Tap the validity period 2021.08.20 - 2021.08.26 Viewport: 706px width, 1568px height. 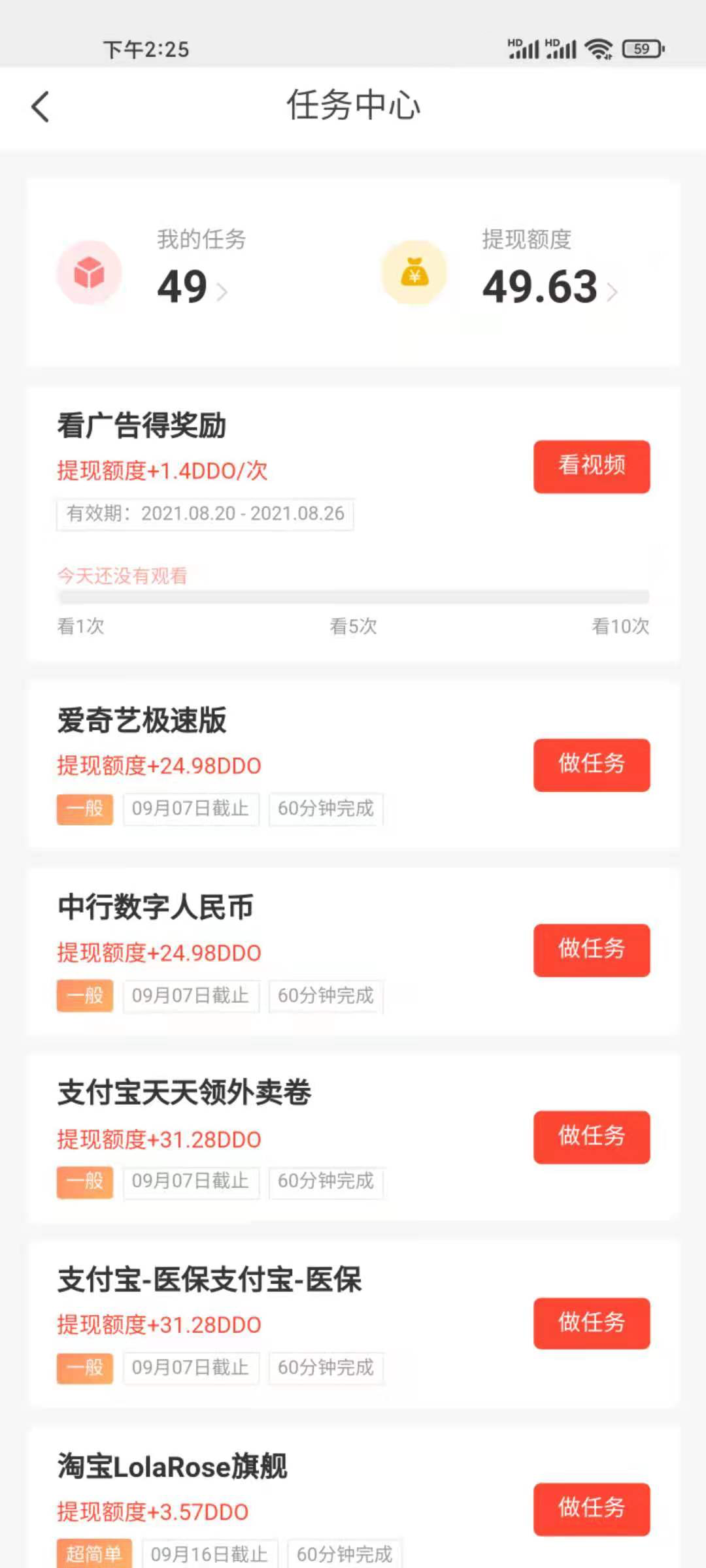[x=203, y=514]
